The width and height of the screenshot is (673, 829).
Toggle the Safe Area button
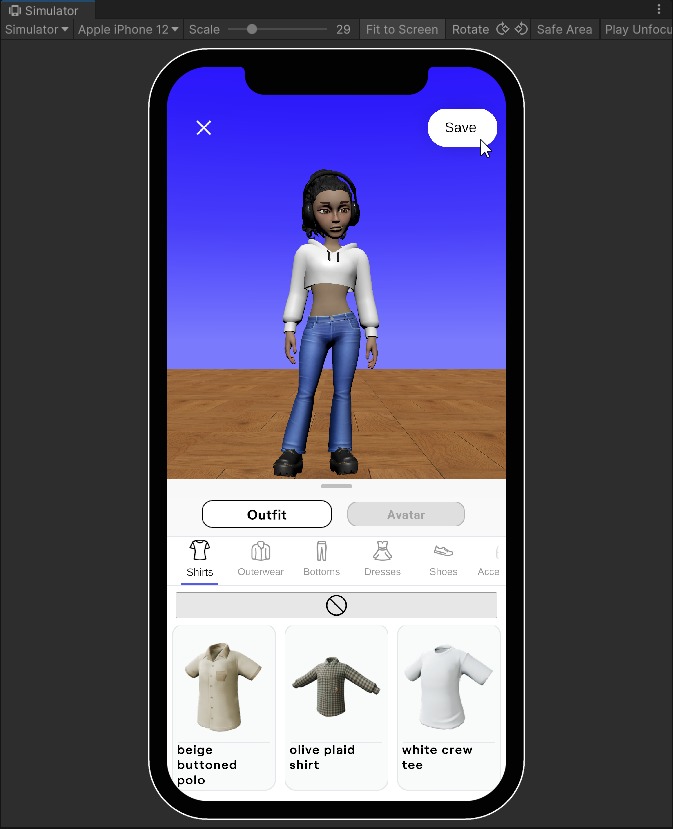[x=564, y=29]
